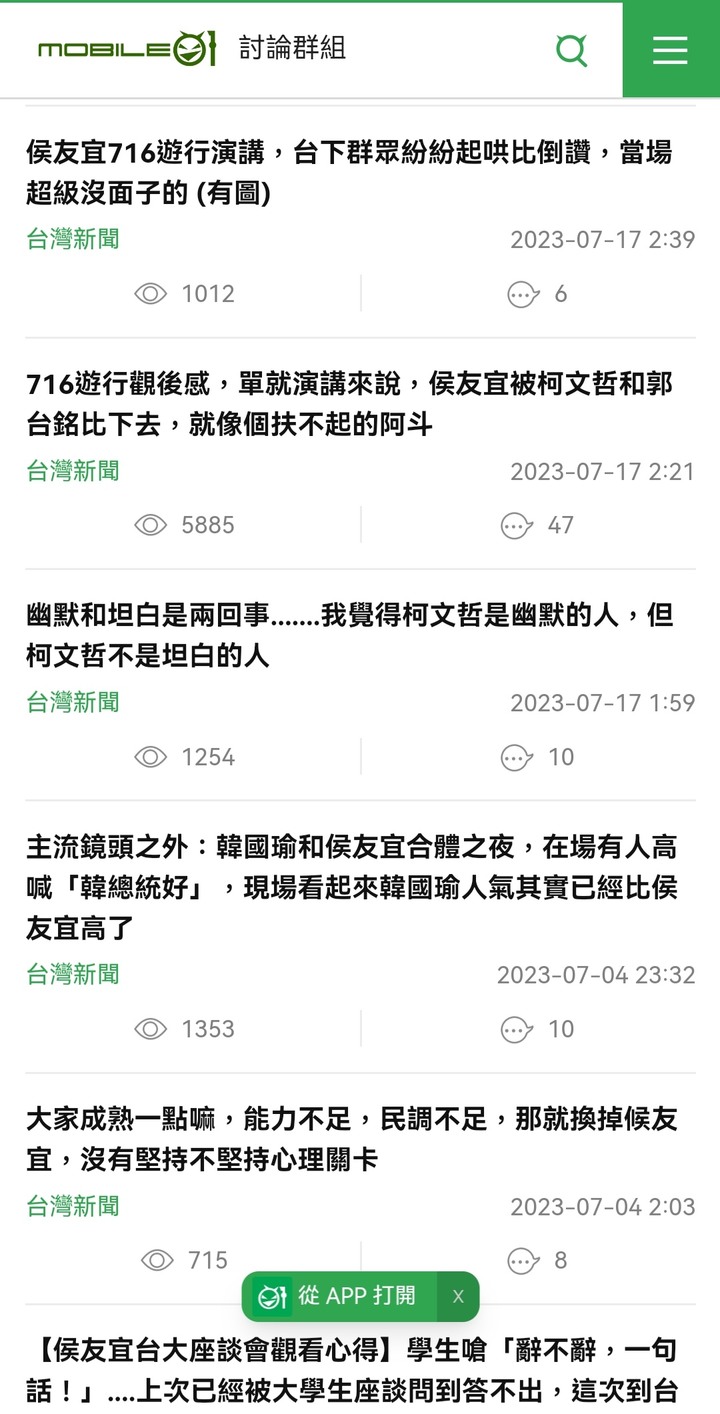
Task: Open the search icon in the header
Action: pos(571,49)
